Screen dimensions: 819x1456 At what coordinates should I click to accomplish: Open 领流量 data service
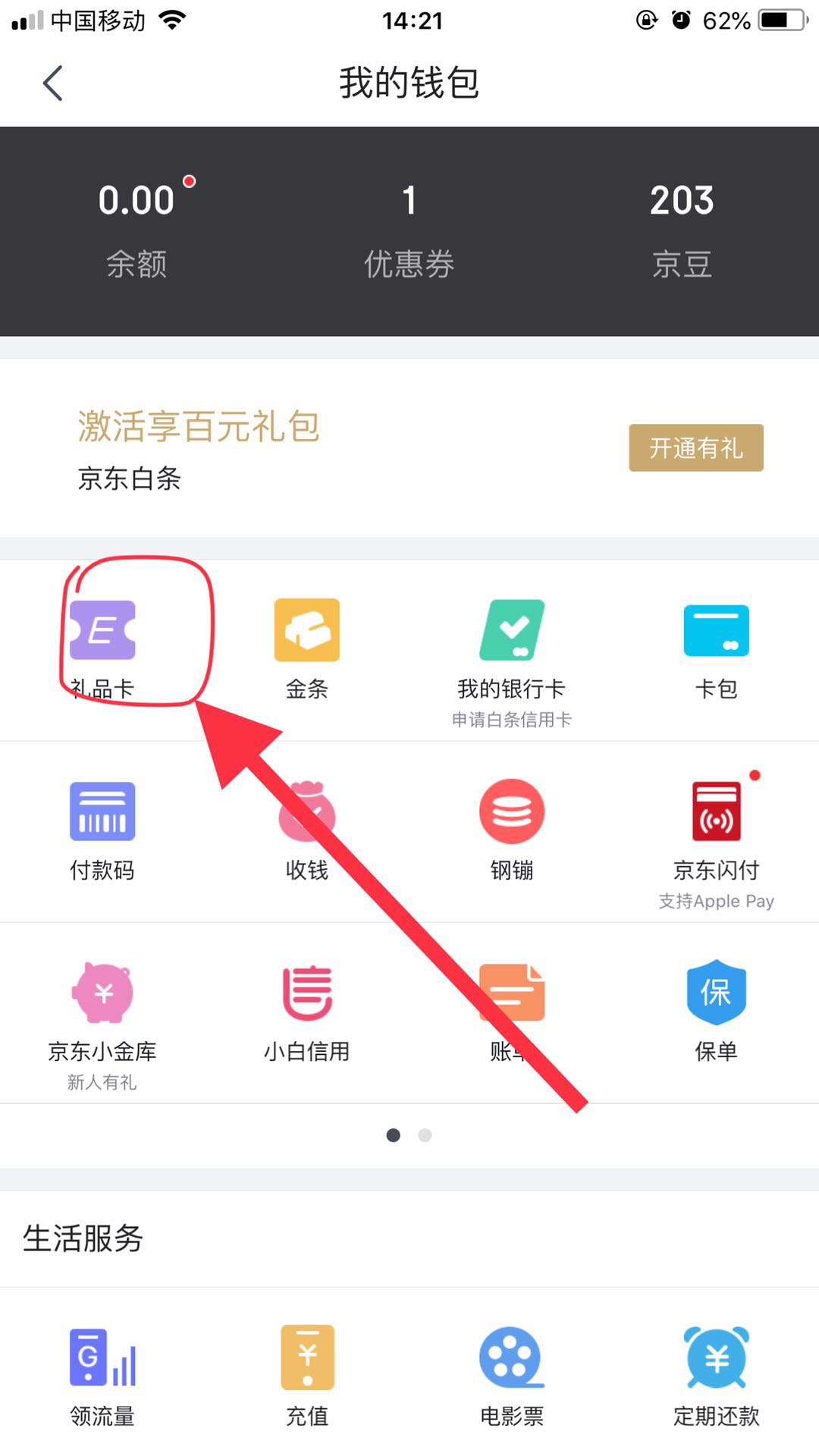(102, 1373)
